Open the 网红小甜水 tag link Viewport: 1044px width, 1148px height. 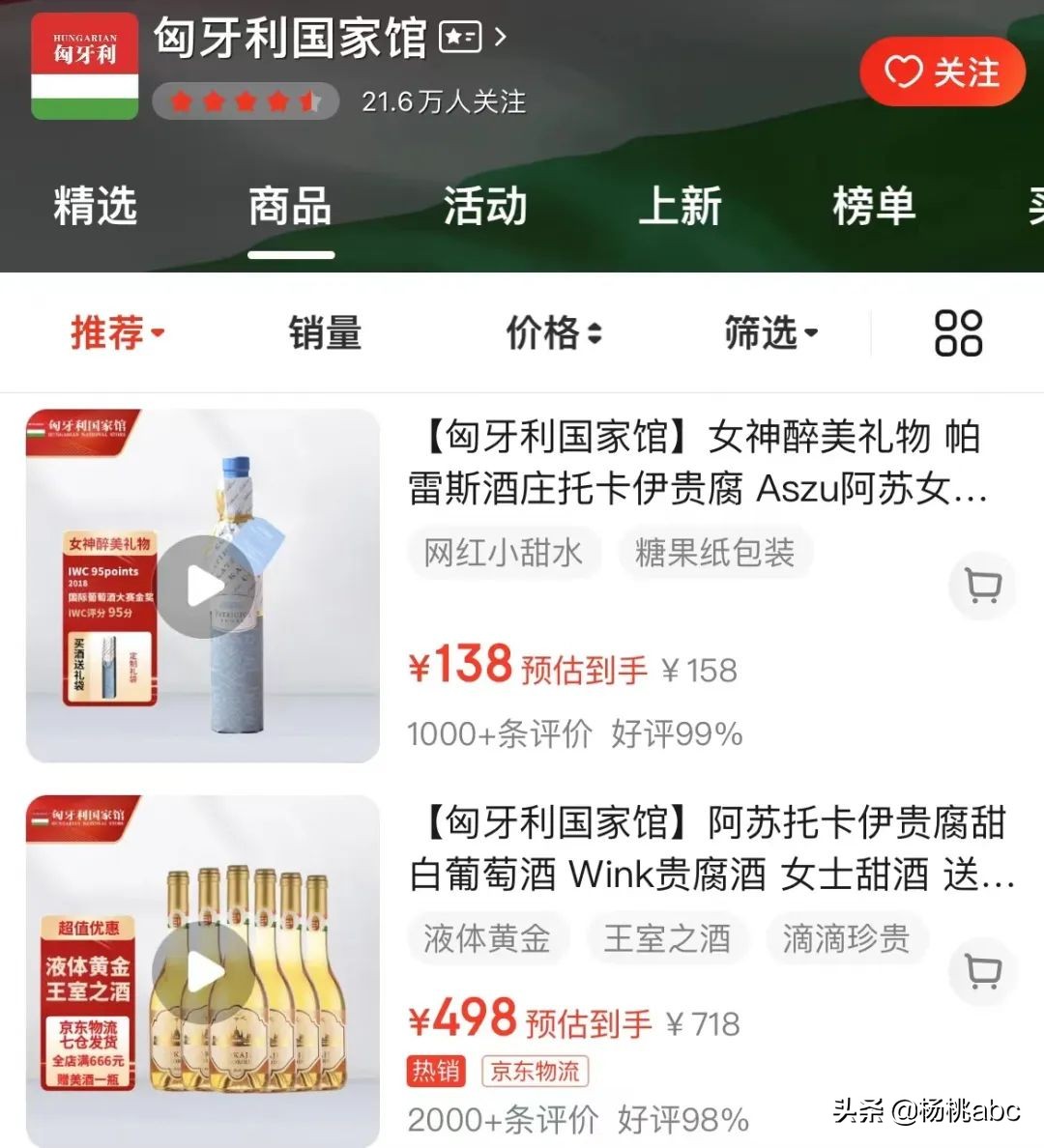[x=503, y=552]
